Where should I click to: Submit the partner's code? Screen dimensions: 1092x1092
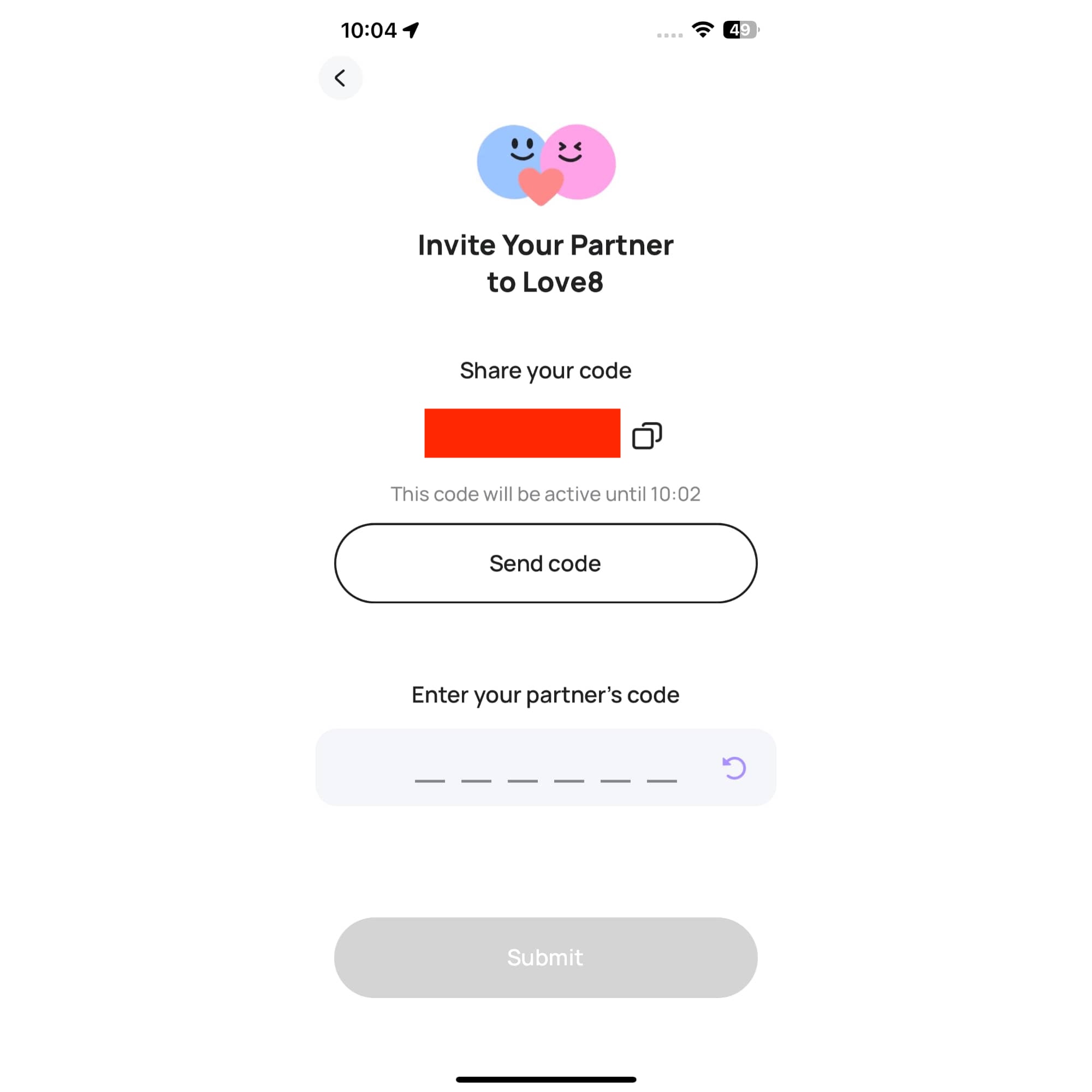(545, 958)
